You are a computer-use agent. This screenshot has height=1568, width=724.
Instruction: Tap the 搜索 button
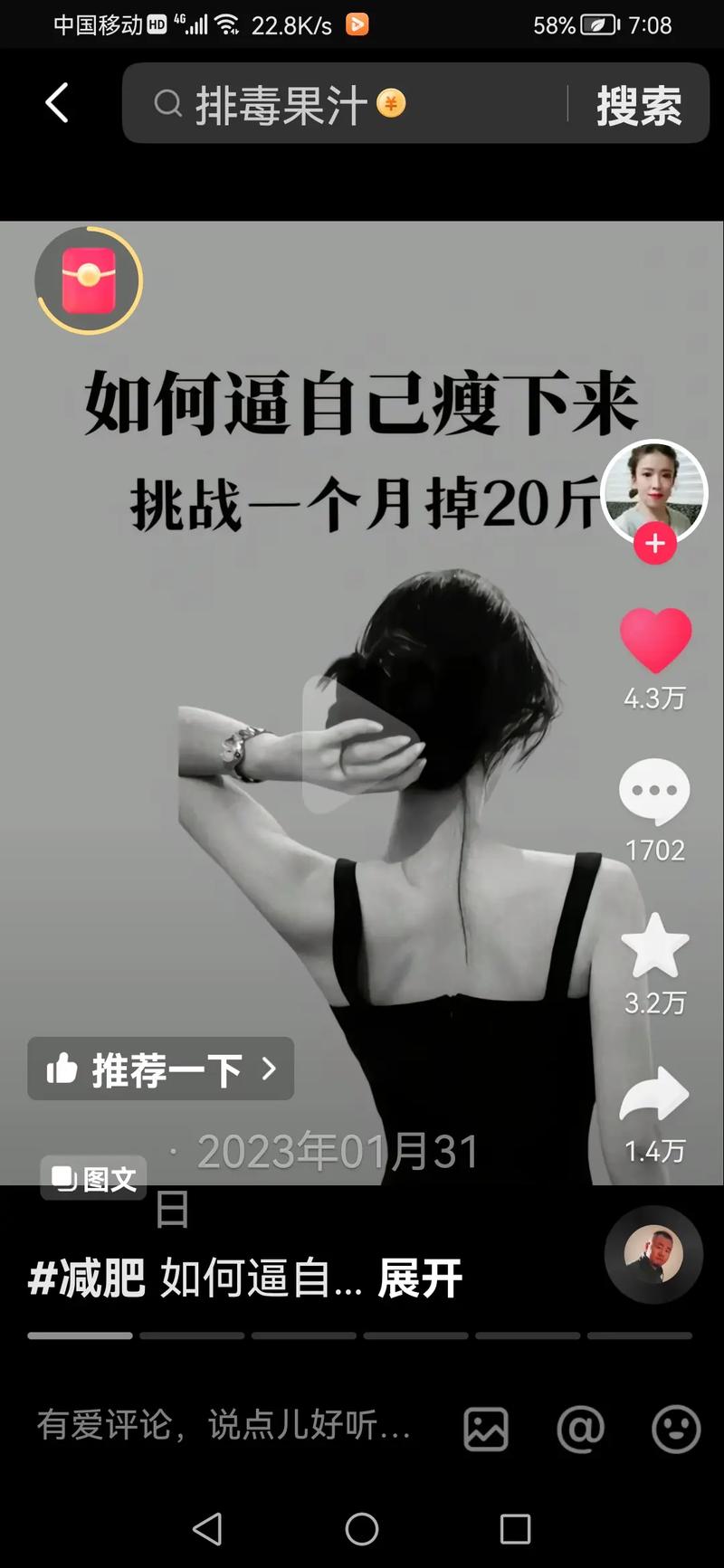coord(639,106)
